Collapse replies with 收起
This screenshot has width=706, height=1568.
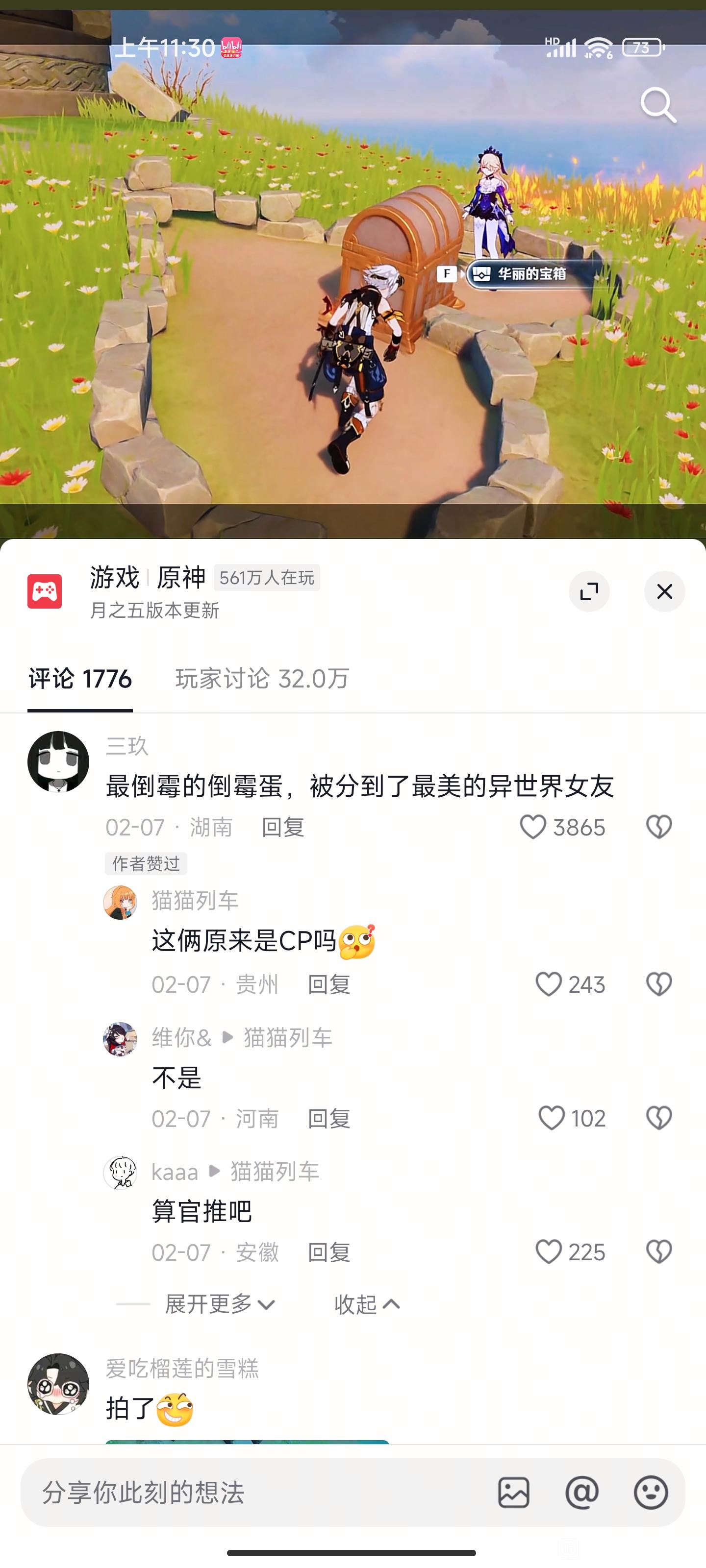(366, 1304)
